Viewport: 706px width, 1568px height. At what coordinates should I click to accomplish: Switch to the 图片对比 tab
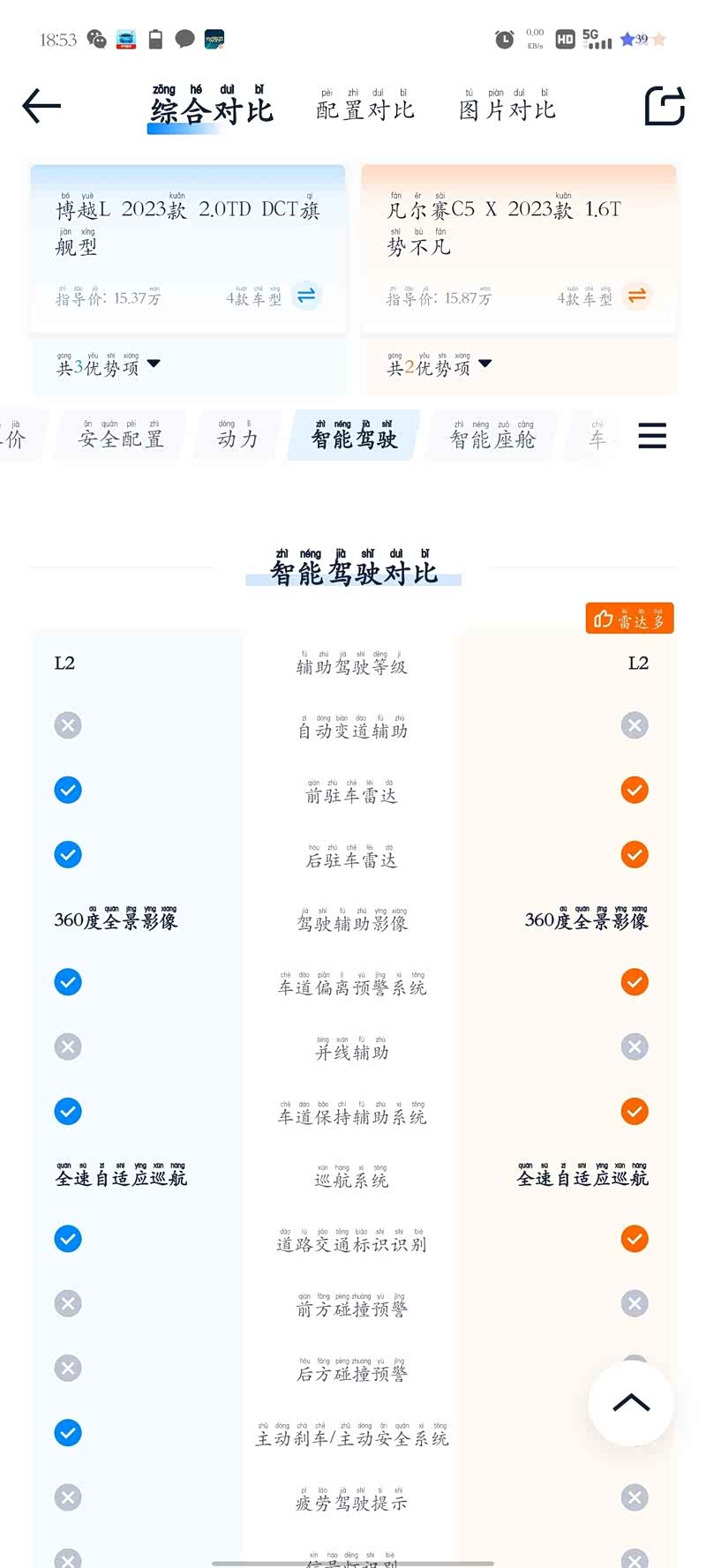coord(507,107)
